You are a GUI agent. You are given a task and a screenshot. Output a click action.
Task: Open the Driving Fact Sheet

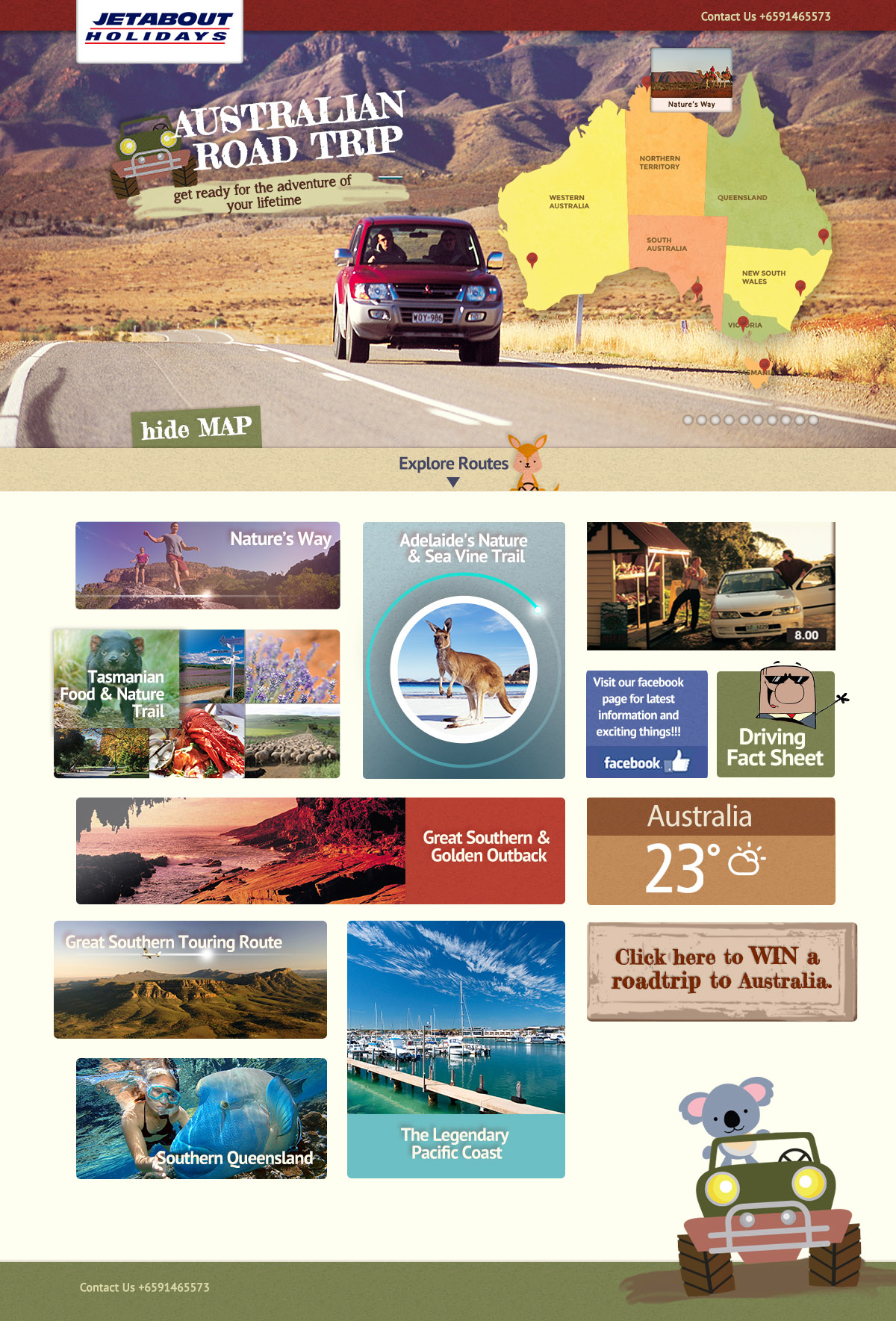pyautogui.click(x=775, y=724)
